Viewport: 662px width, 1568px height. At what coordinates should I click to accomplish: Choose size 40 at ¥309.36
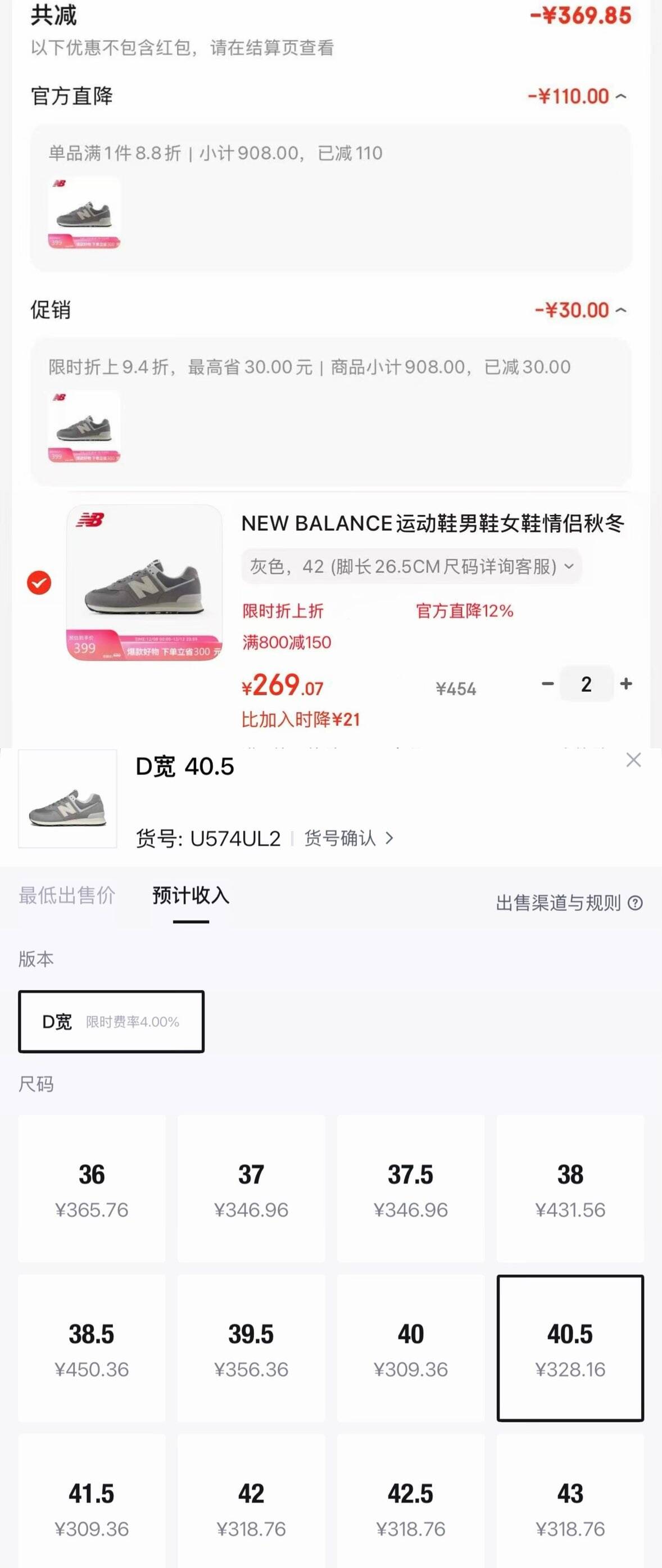411,1348
